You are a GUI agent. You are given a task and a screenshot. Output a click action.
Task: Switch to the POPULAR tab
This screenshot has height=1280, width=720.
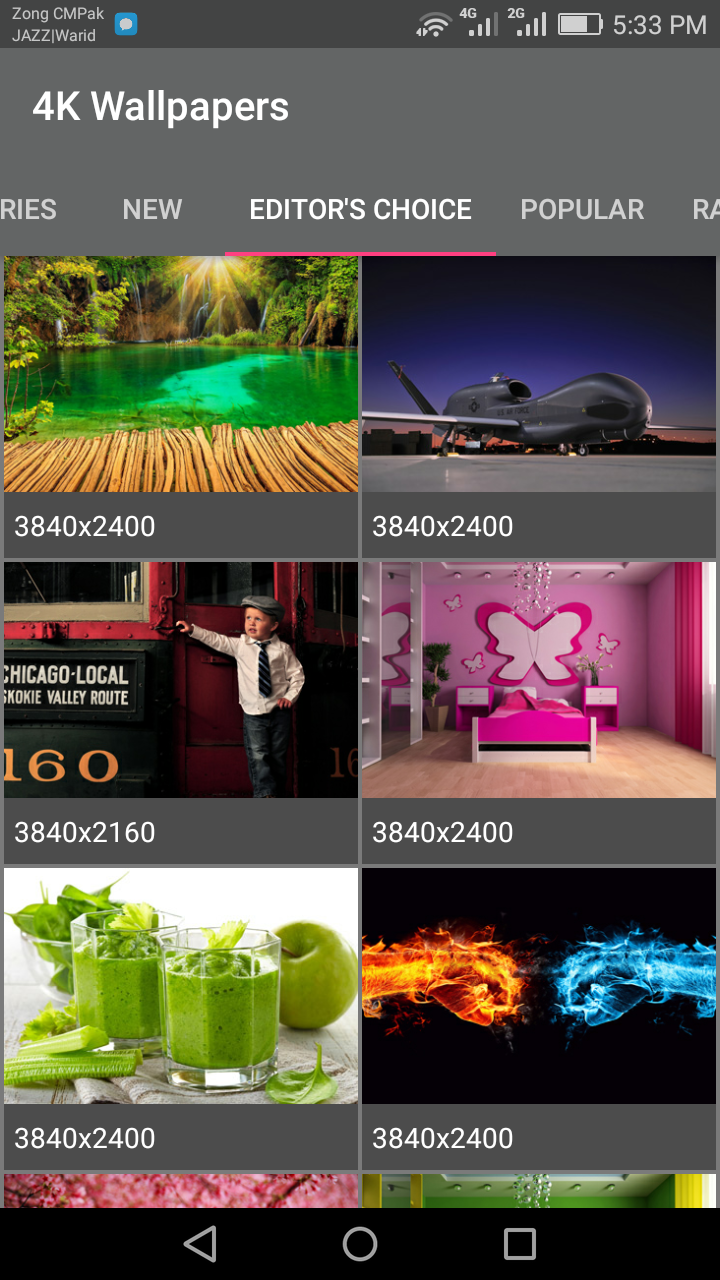(582, 210)
